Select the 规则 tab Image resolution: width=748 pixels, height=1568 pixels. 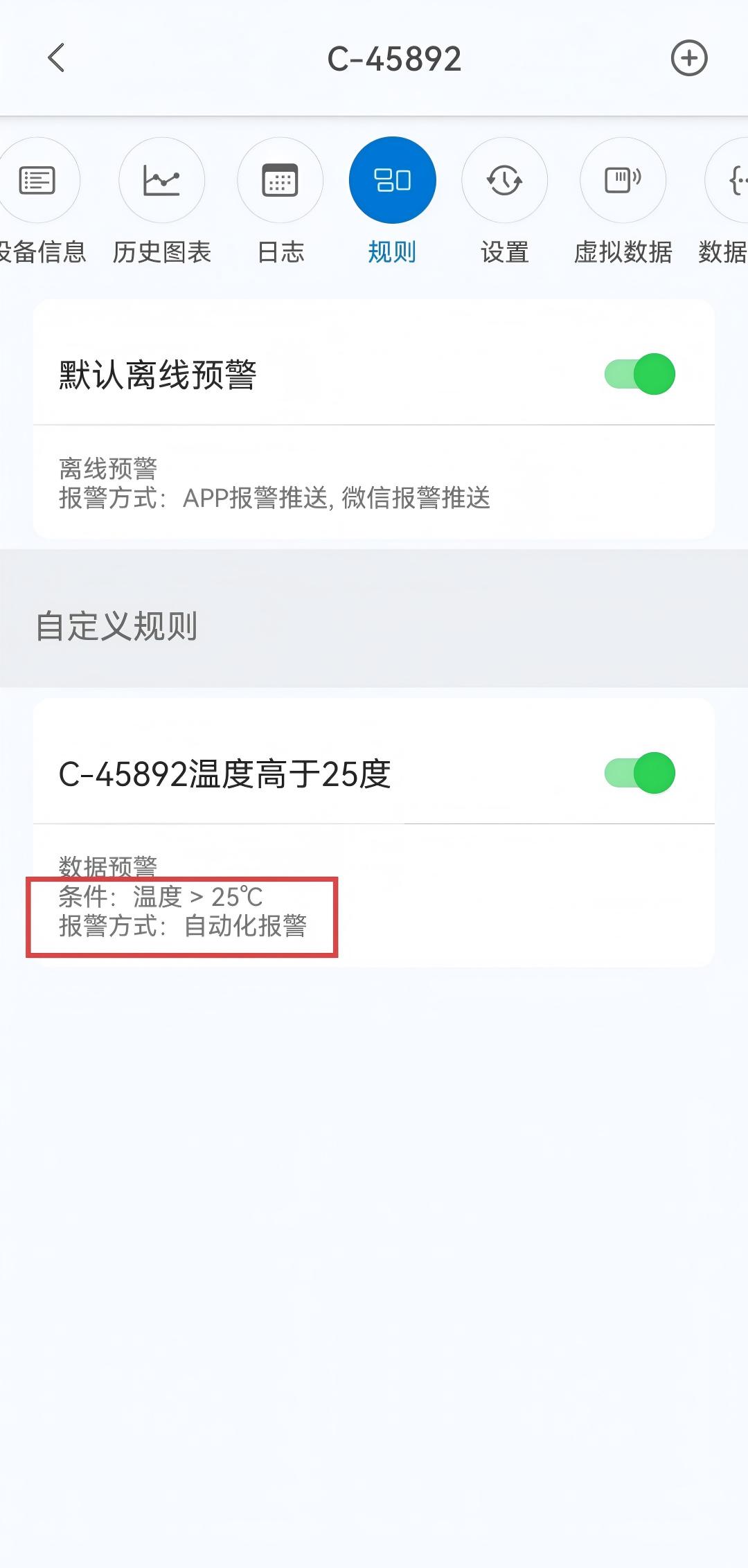(392, 181)
